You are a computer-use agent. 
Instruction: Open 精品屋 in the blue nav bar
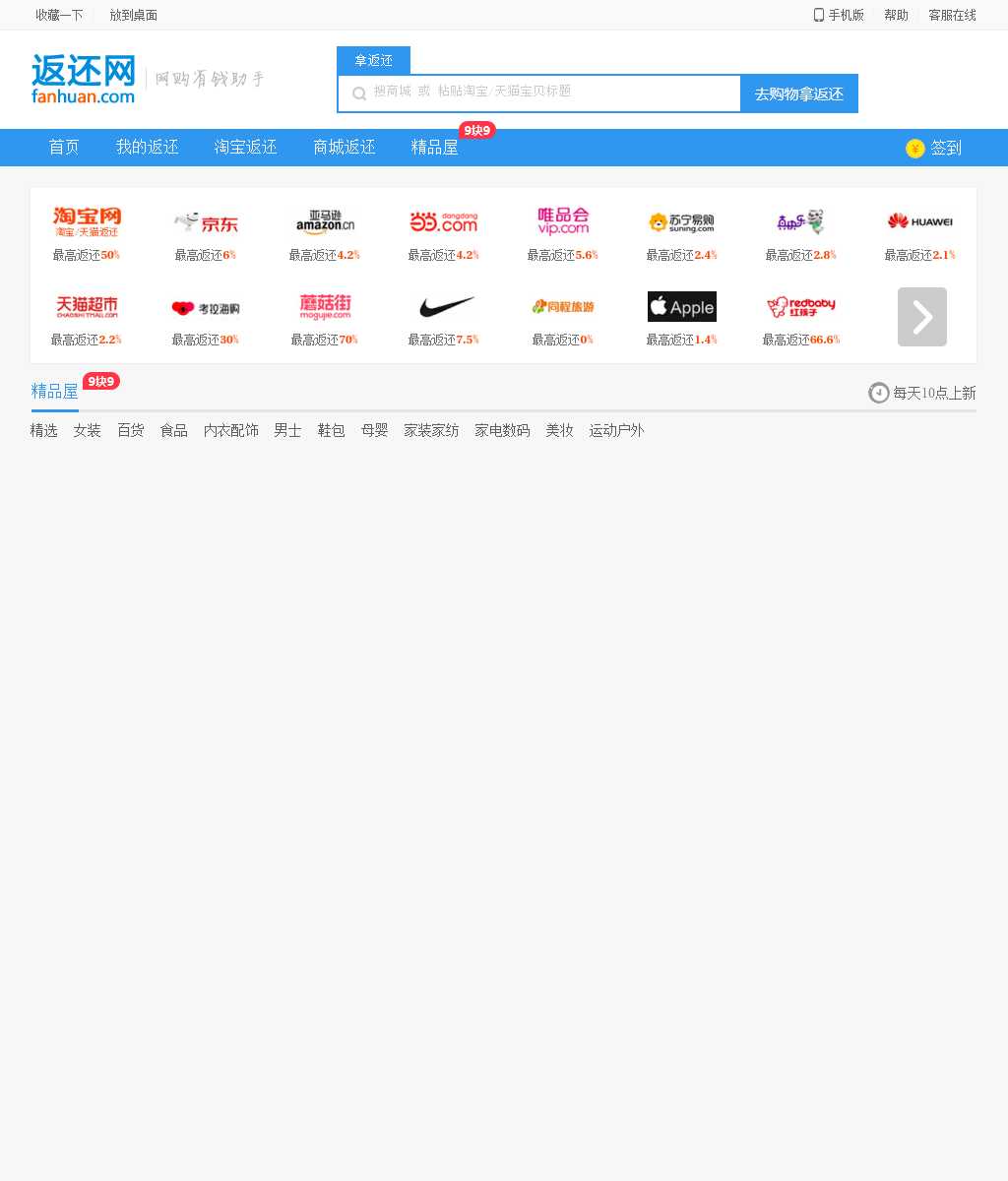435,148
